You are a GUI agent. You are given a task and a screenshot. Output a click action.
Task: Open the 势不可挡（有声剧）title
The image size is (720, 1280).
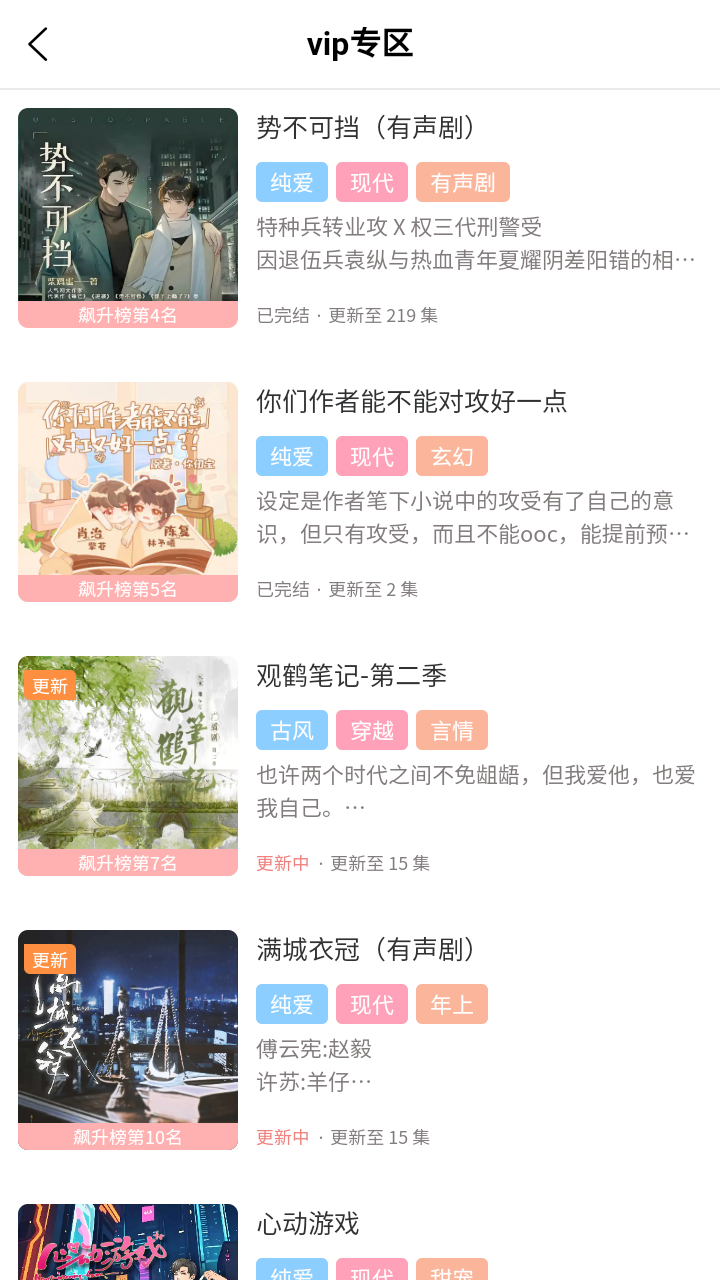point(365,128)
